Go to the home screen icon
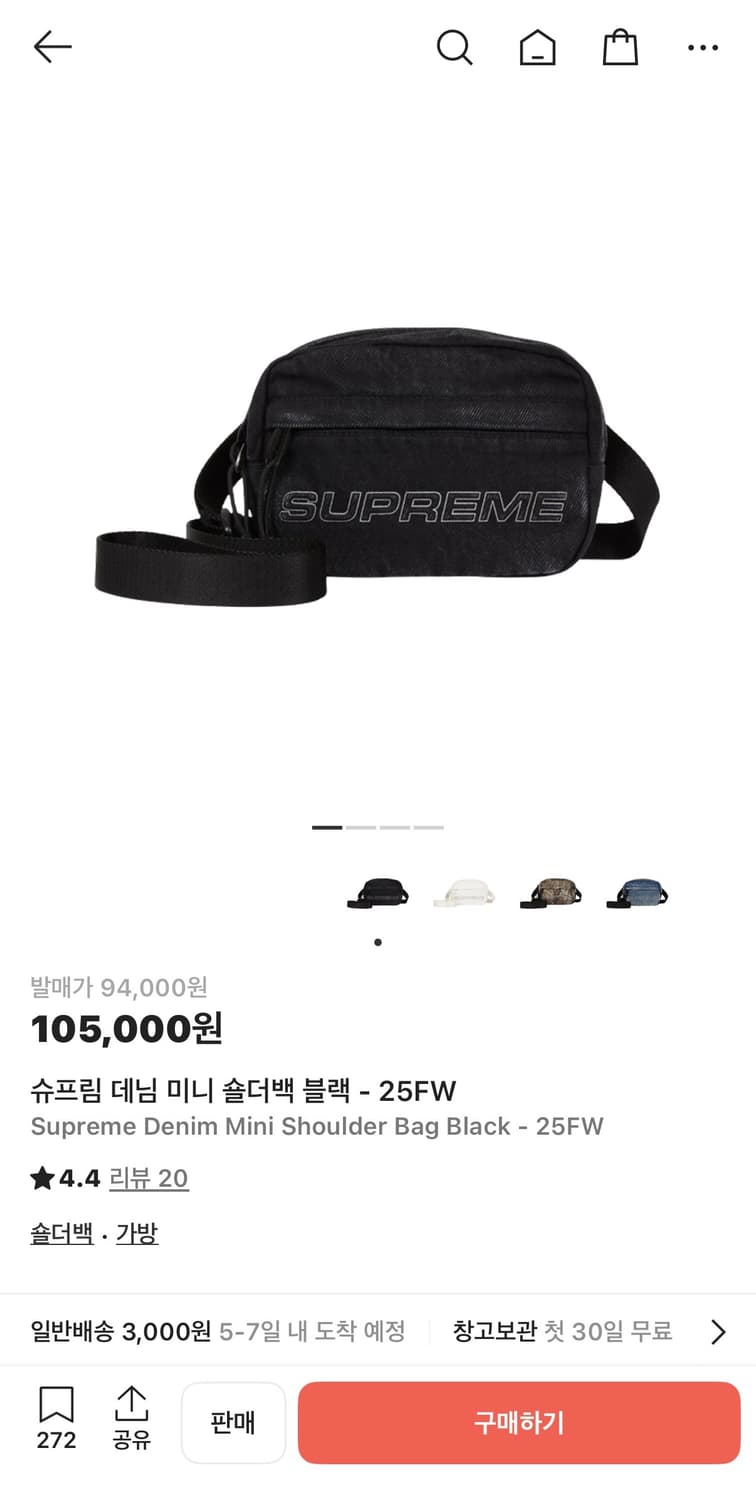Image resolution: width=756 pixels, height=1500 pixels. (538, 46)
